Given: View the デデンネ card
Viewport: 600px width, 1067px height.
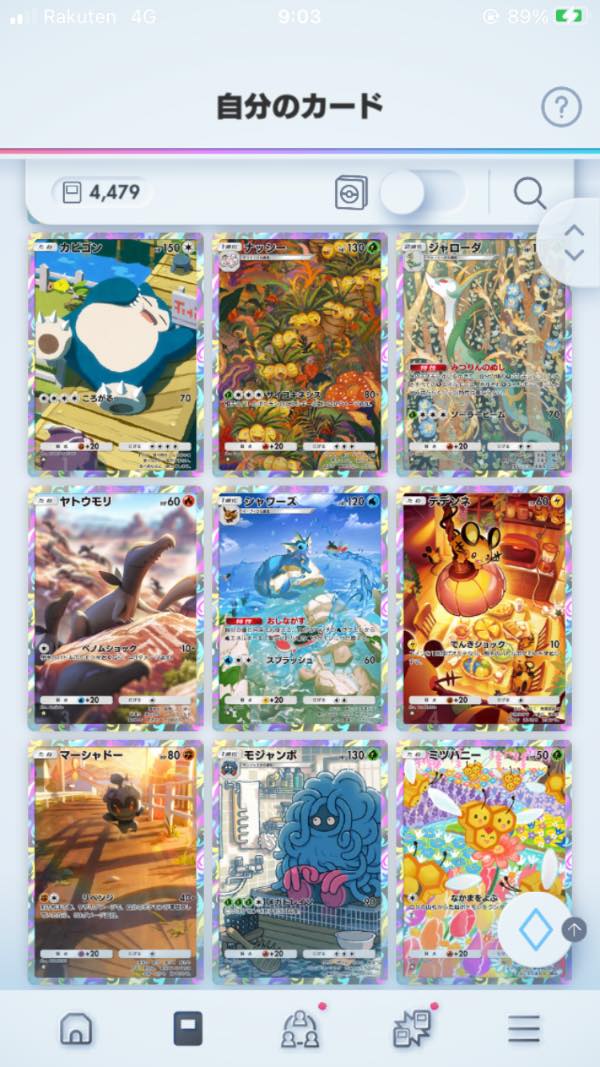Looking at the screenshot, I should [484, 608].
